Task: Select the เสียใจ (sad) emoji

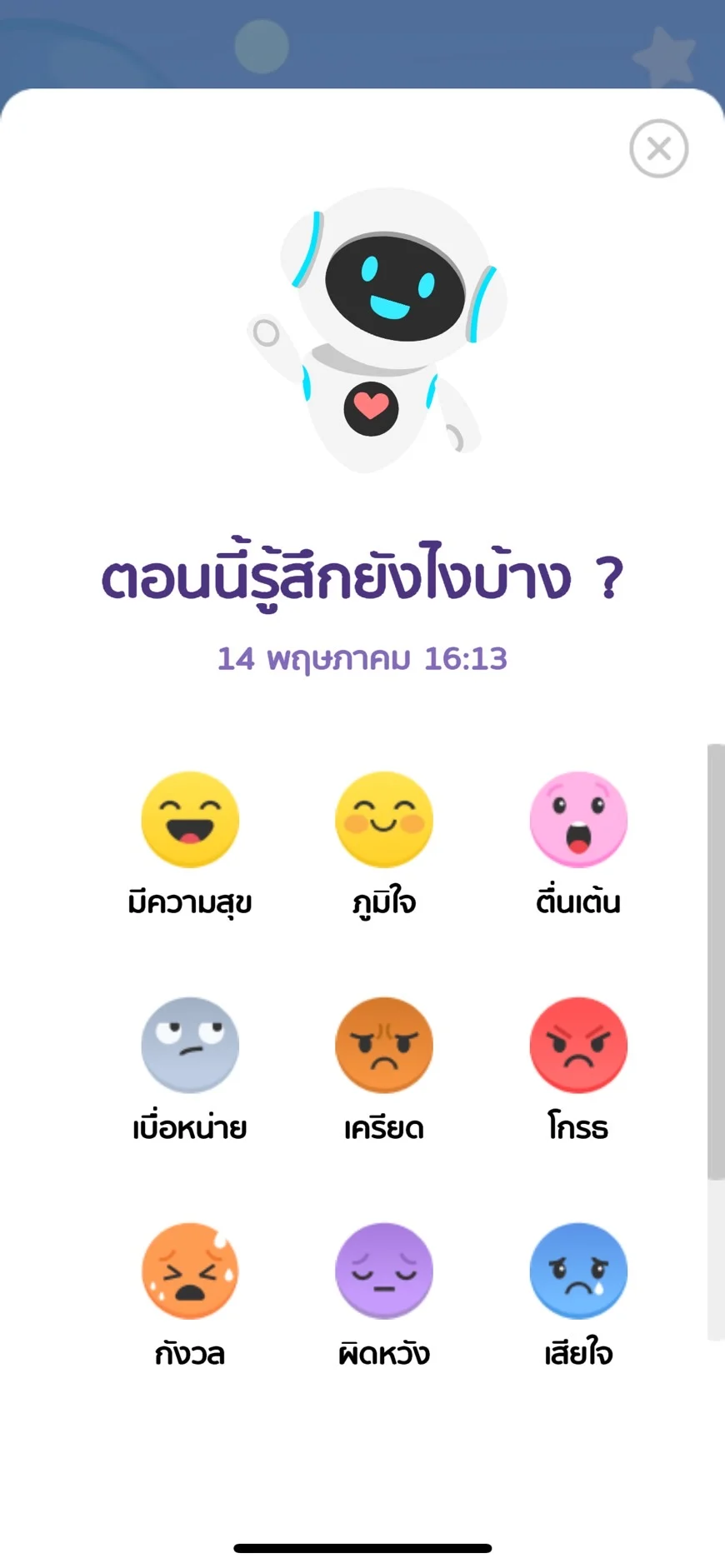Action: click(578, 1271)
